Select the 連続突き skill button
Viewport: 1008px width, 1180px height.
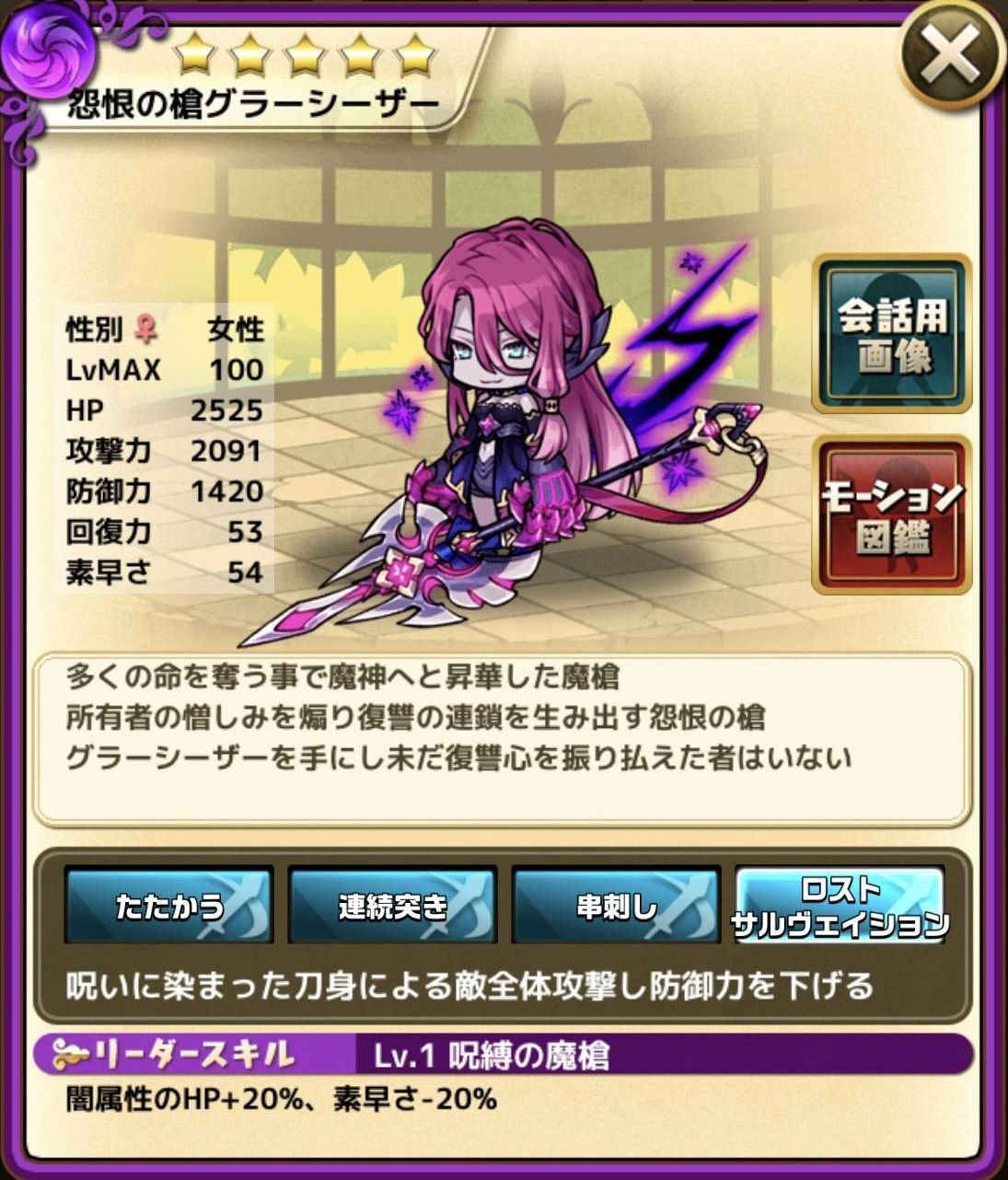(x=393, y=905)
